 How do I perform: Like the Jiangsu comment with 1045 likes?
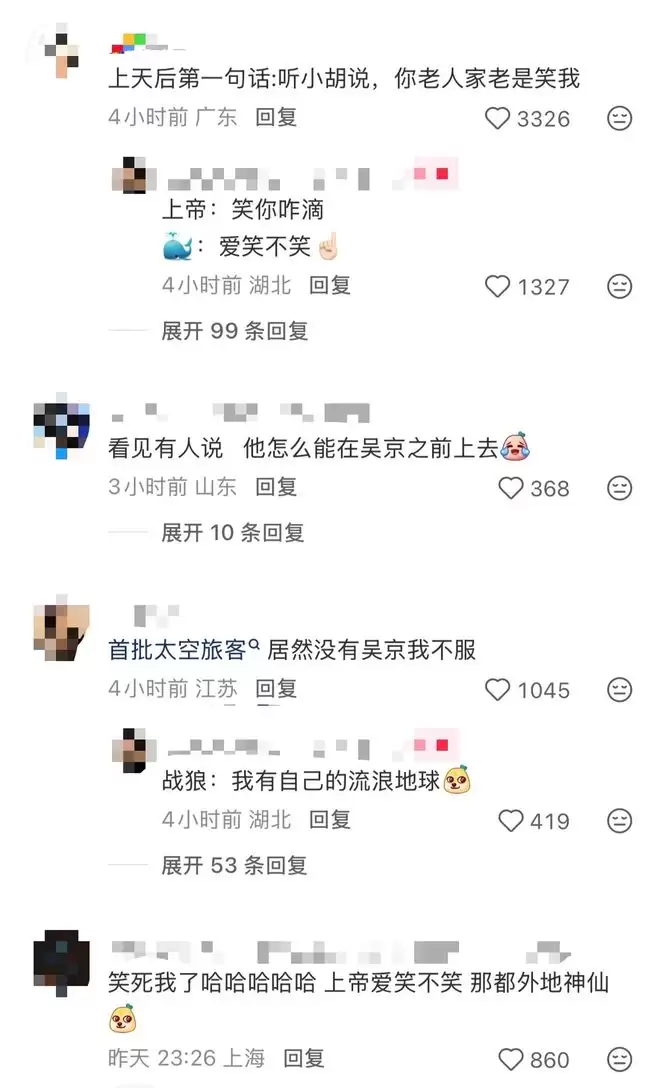[x=498, y=690]
